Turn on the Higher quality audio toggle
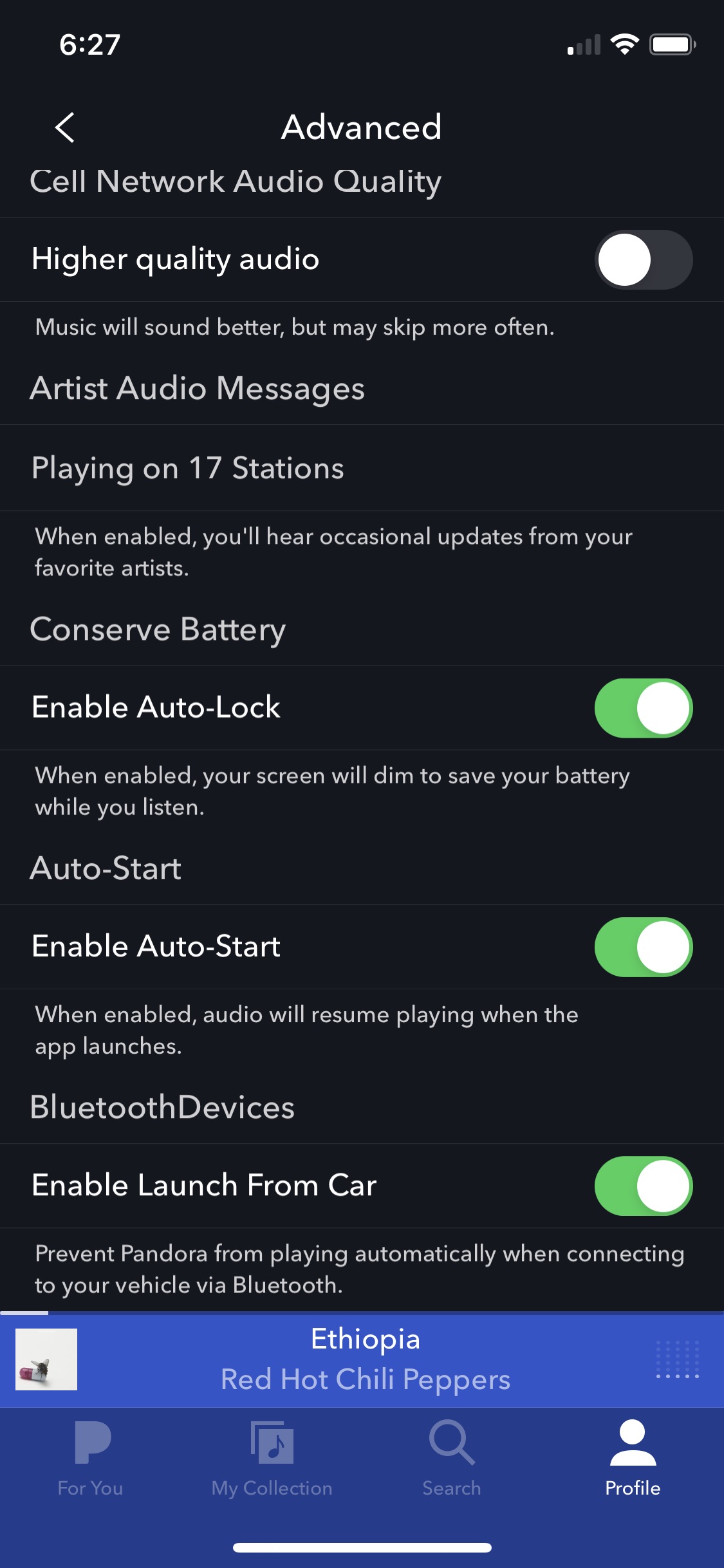Screen dimensions: 724x1568 pyautogui.click(x=643, y=260)
